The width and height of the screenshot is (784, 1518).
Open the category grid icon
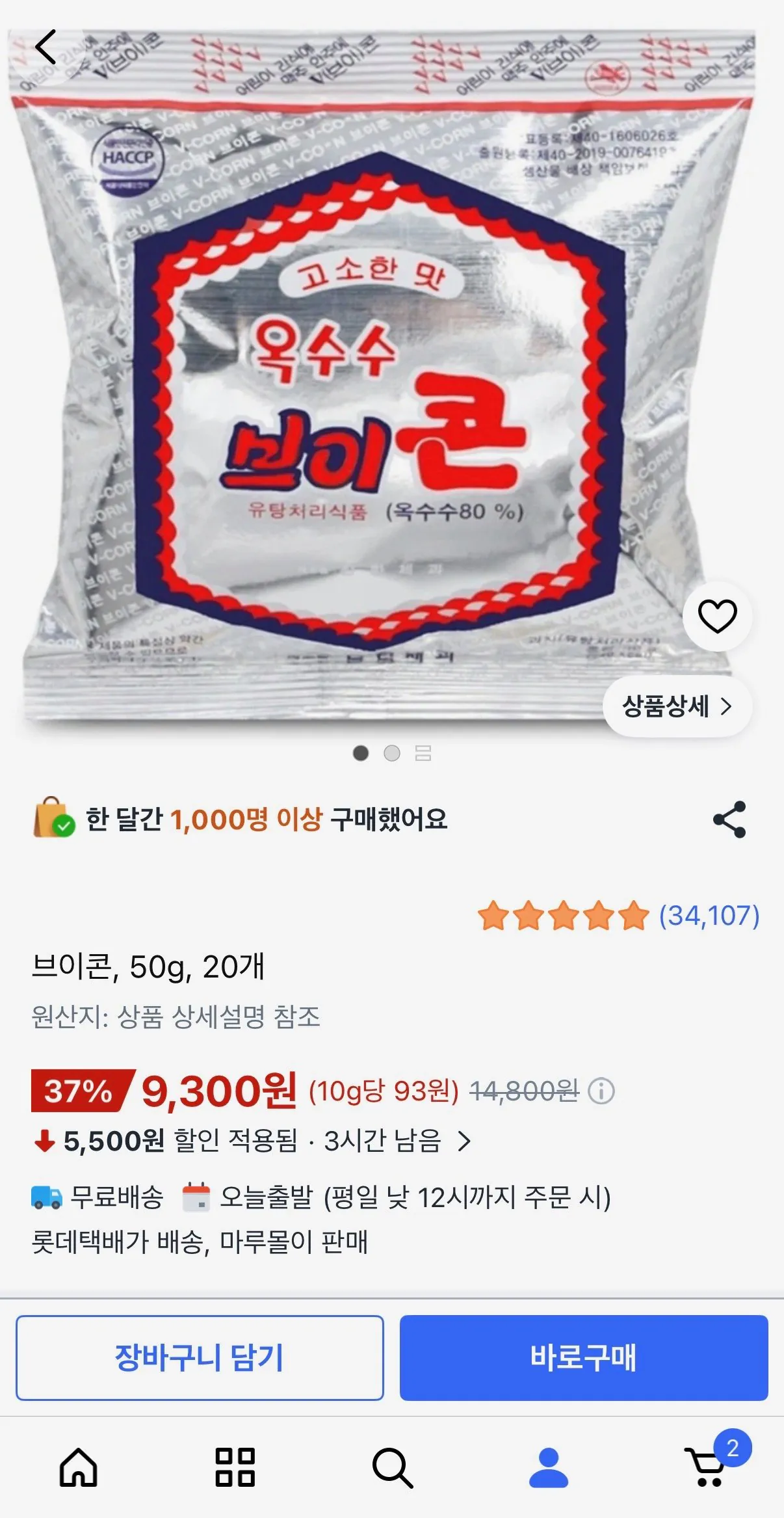235,1466
